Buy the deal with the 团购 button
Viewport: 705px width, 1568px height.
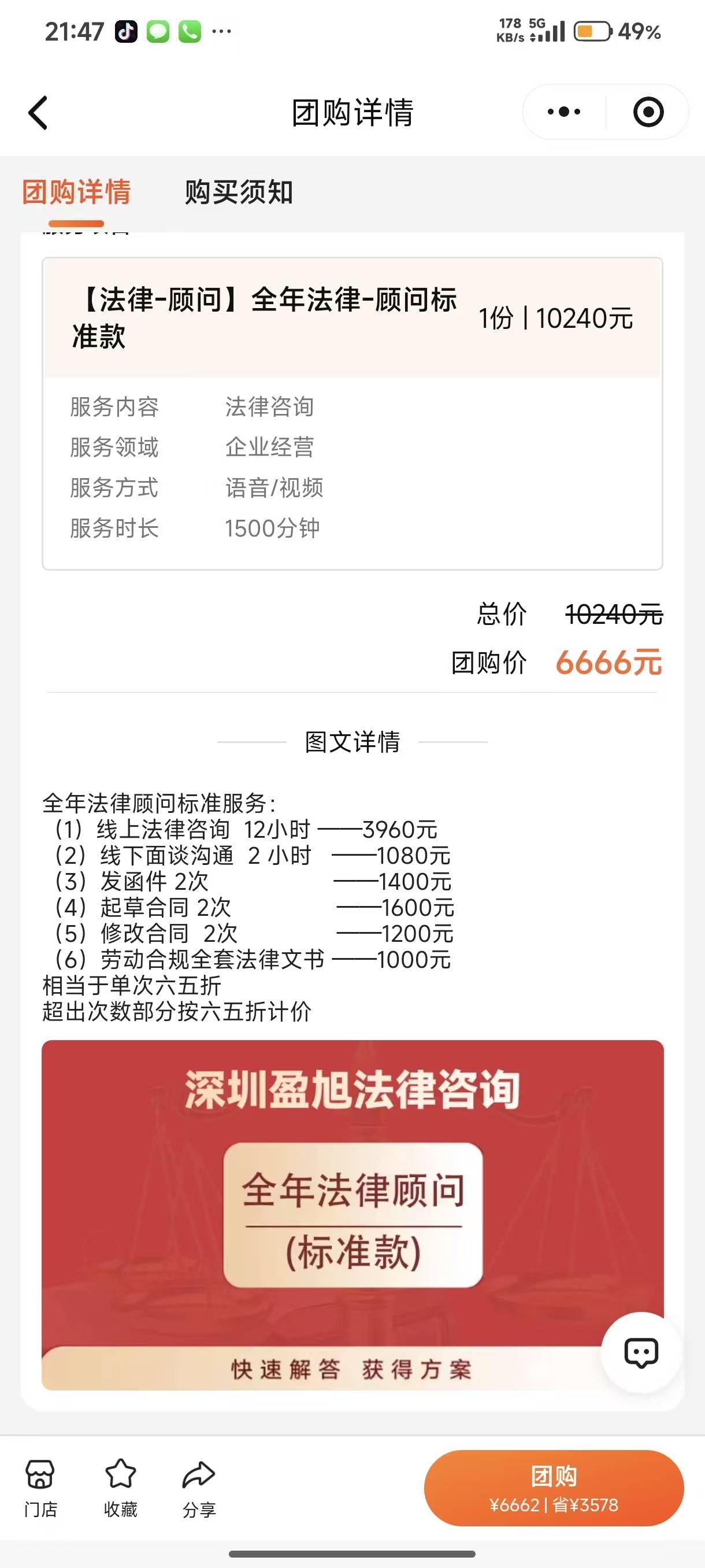coord(554,1488)
